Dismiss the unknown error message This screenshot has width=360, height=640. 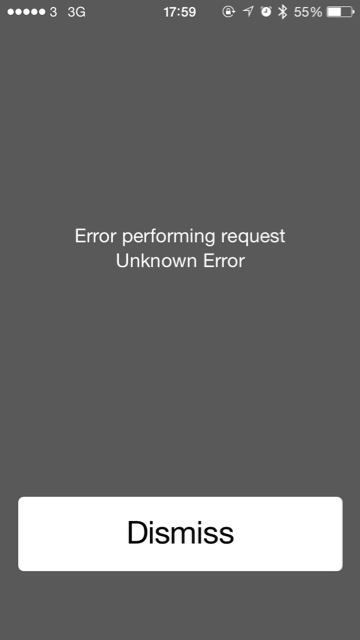[x=180, y=533]
